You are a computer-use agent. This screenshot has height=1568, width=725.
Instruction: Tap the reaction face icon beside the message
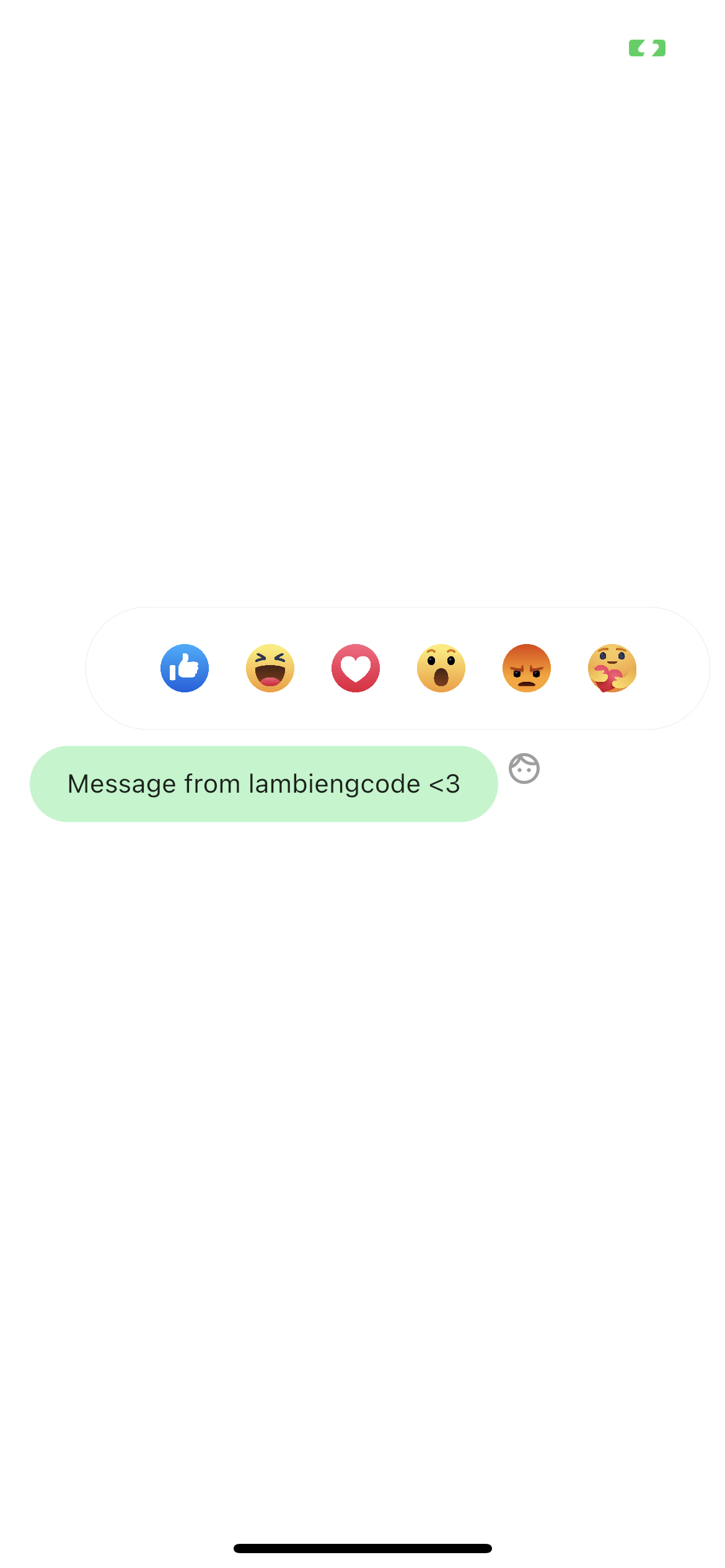pyautogui.click(x=524, y=769)
